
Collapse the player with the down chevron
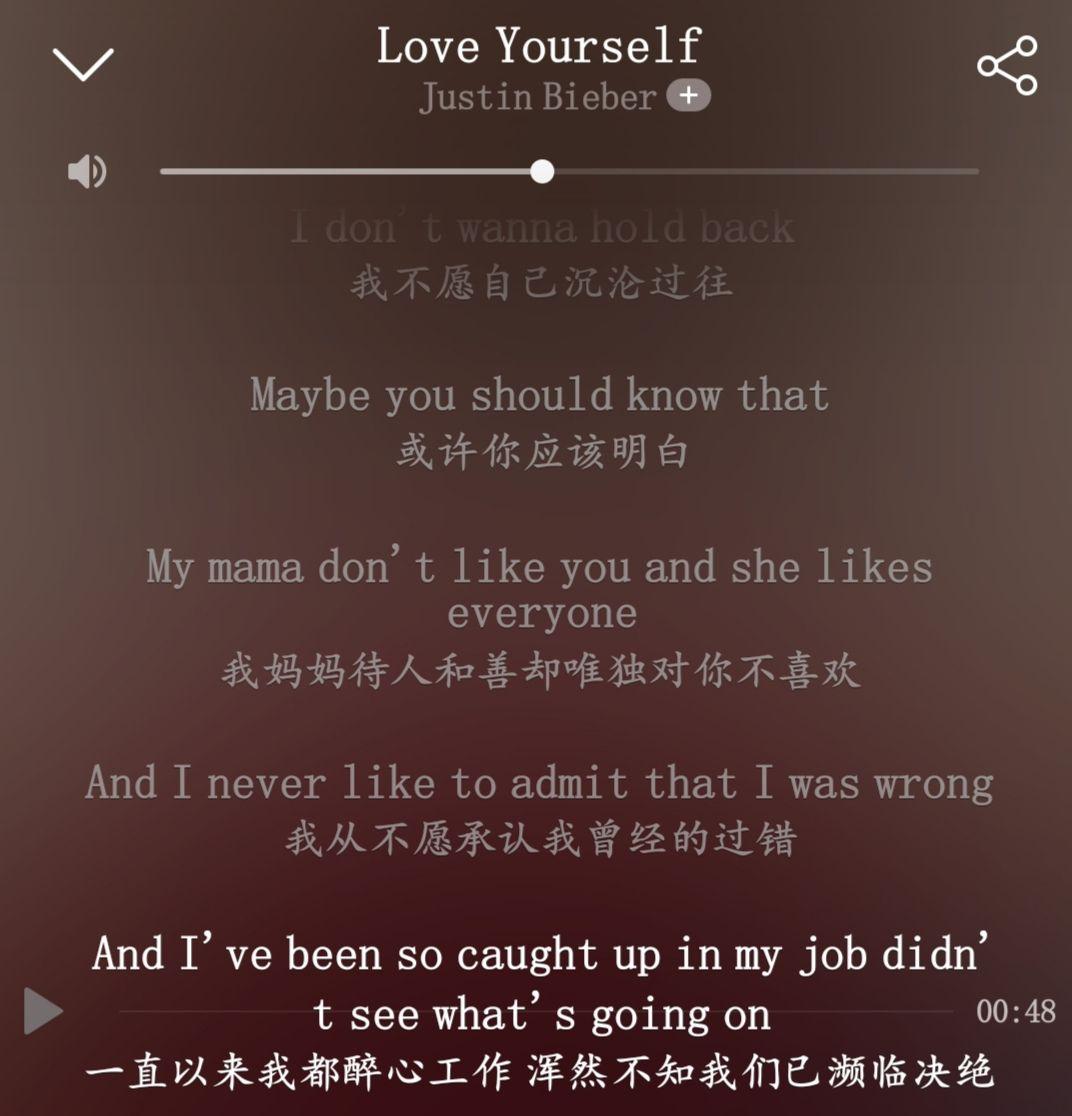click(x=83, y=64)
